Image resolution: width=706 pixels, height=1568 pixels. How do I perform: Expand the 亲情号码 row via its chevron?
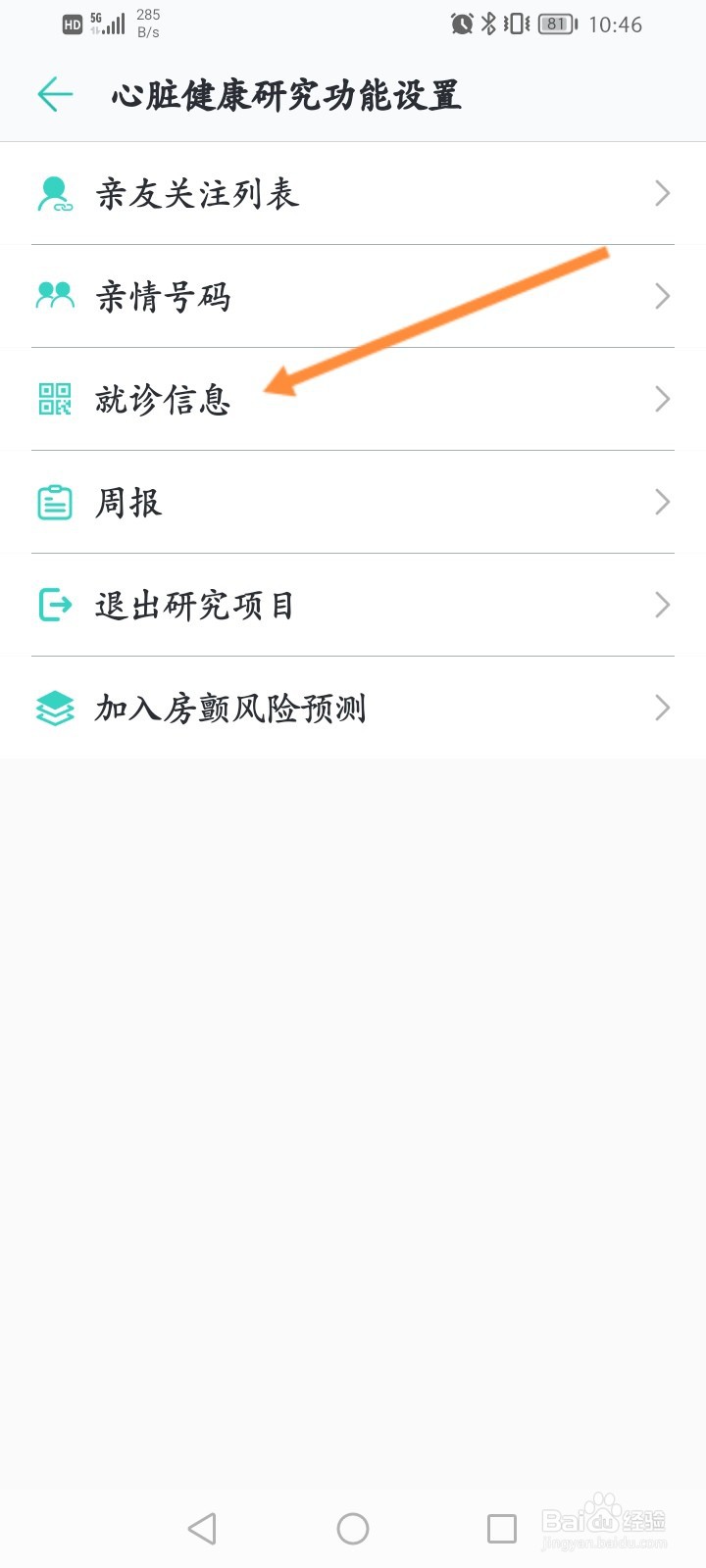[x=661, y=296]
